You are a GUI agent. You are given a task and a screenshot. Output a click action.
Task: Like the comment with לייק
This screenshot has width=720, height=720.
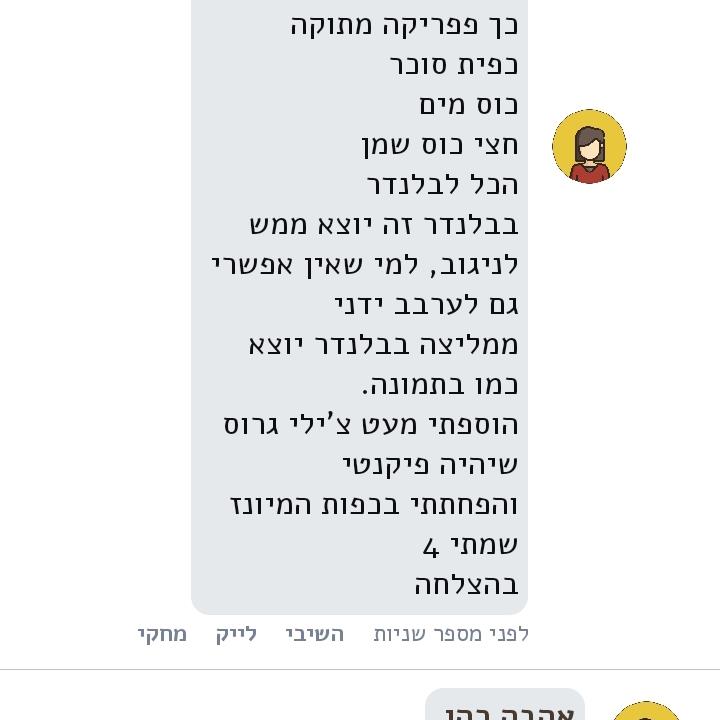tap(236, 634)
